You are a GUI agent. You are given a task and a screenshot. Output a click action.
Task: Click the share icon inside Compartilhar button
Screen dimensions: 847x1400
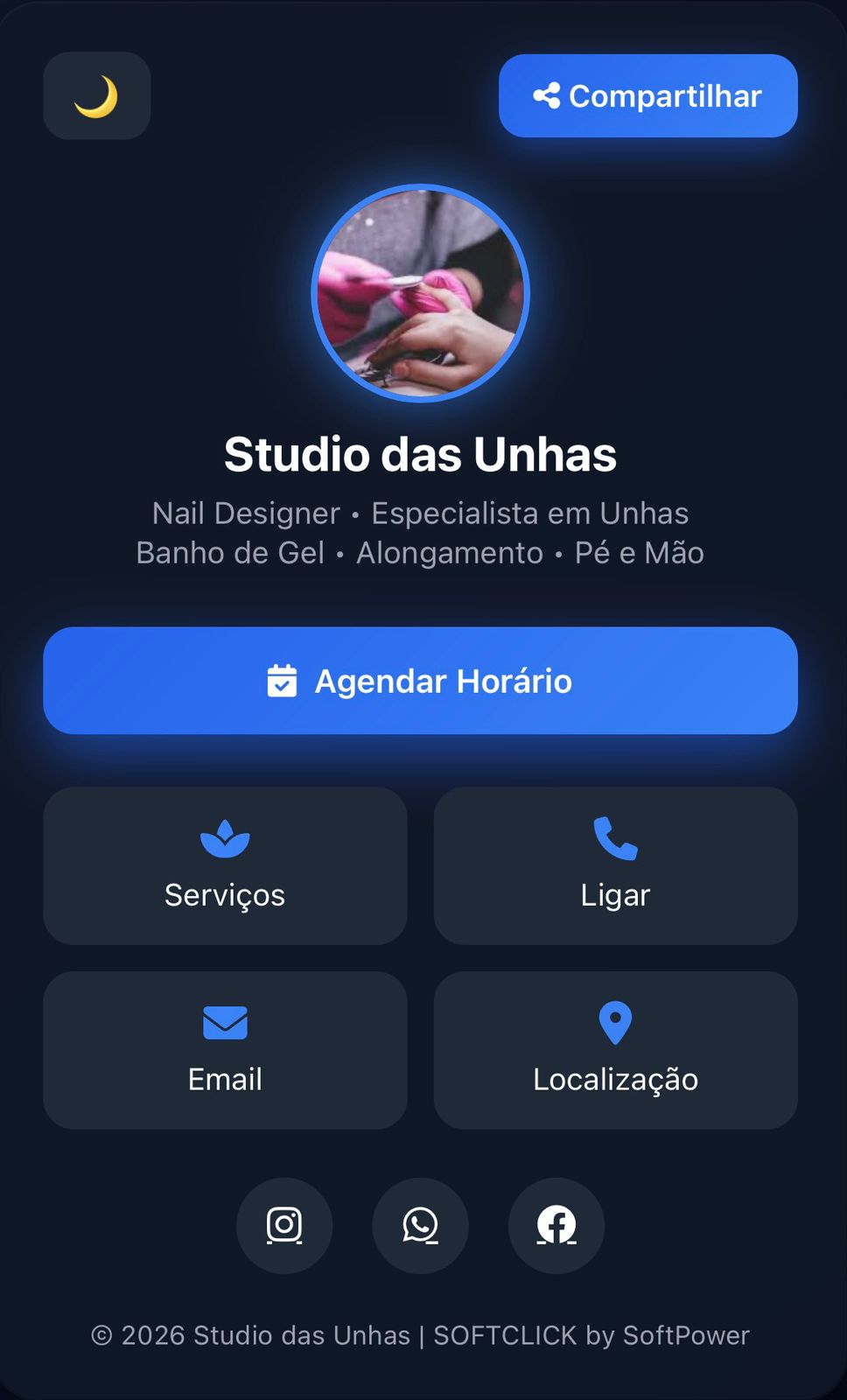click(548, 96)
